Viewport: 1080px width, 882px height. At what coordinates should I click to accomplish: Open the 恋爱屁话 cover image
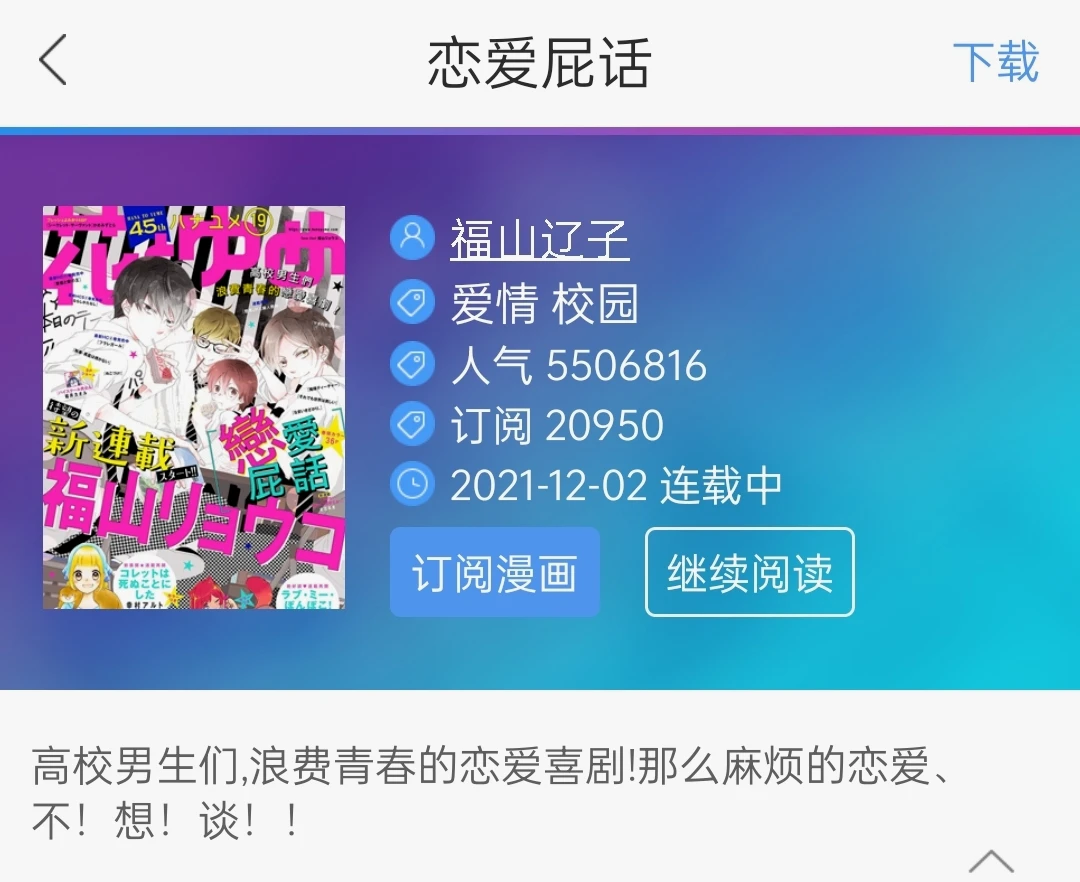point(194,408)
